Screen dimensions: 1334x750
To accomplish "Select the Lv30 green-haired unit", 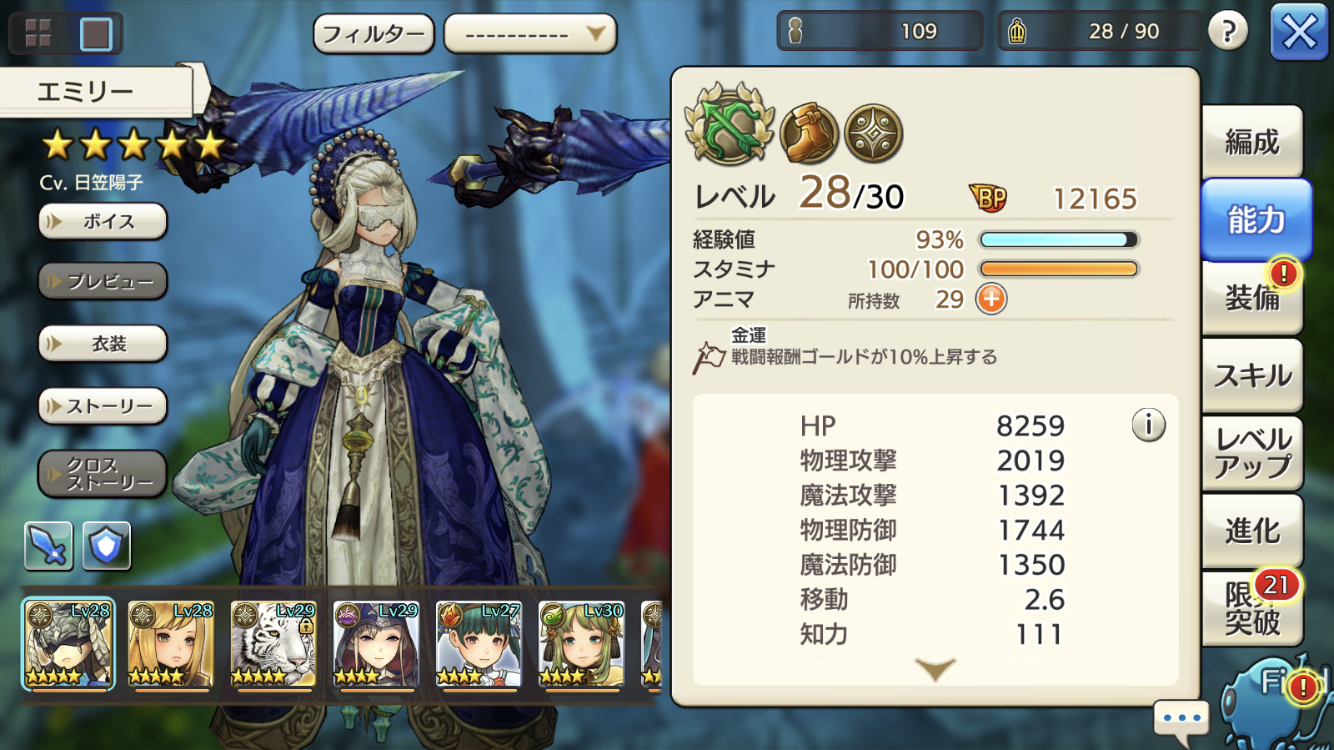I will (x=581, y=645).
